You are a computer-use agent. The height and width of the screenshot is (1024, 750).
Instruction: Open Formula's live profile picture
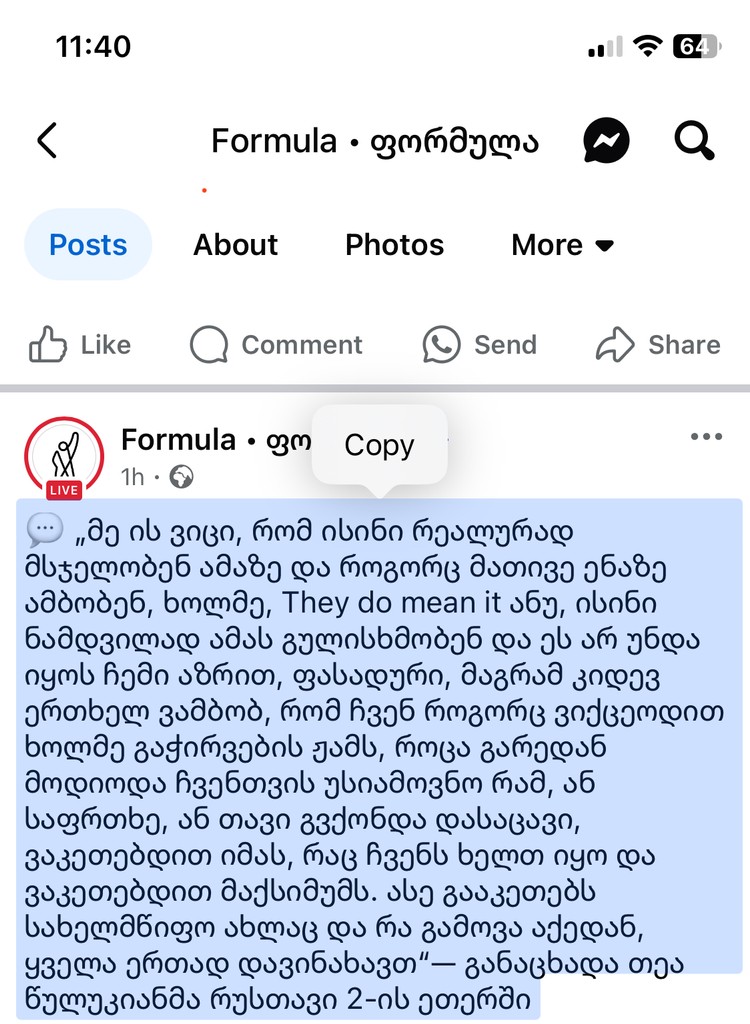(64, 456)
